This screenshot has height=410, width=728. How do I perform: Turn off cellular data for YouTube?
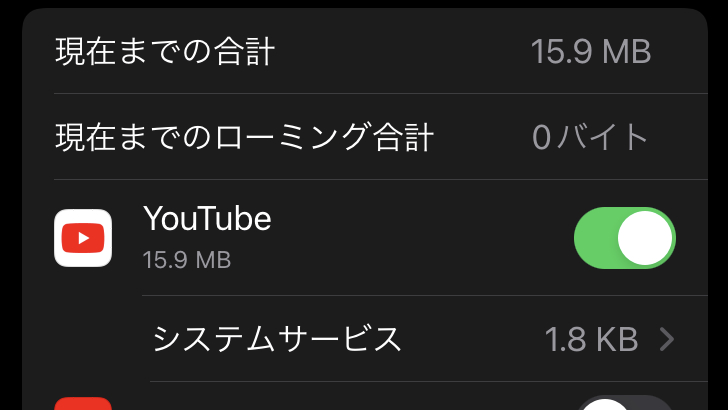(624, 238)
